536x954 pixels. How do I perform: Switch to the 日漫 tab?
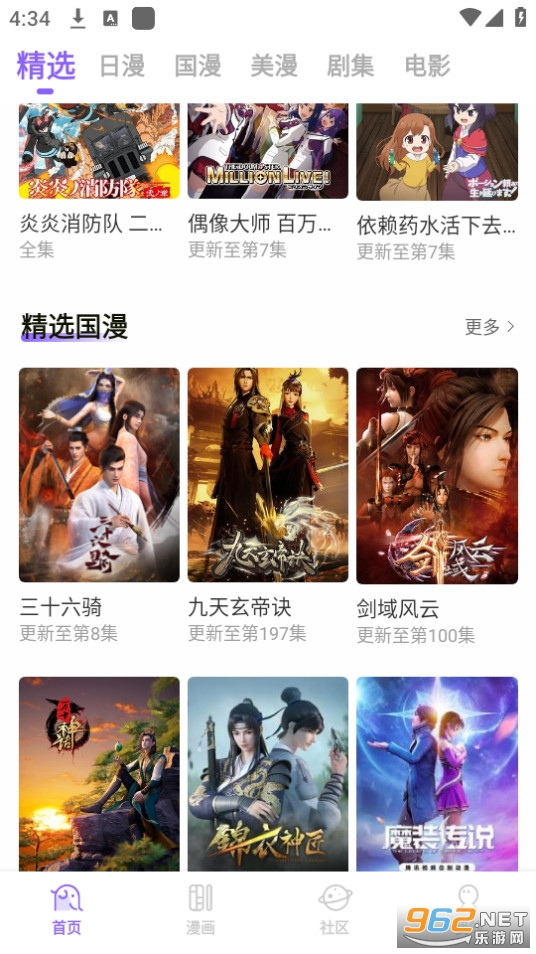122,66
